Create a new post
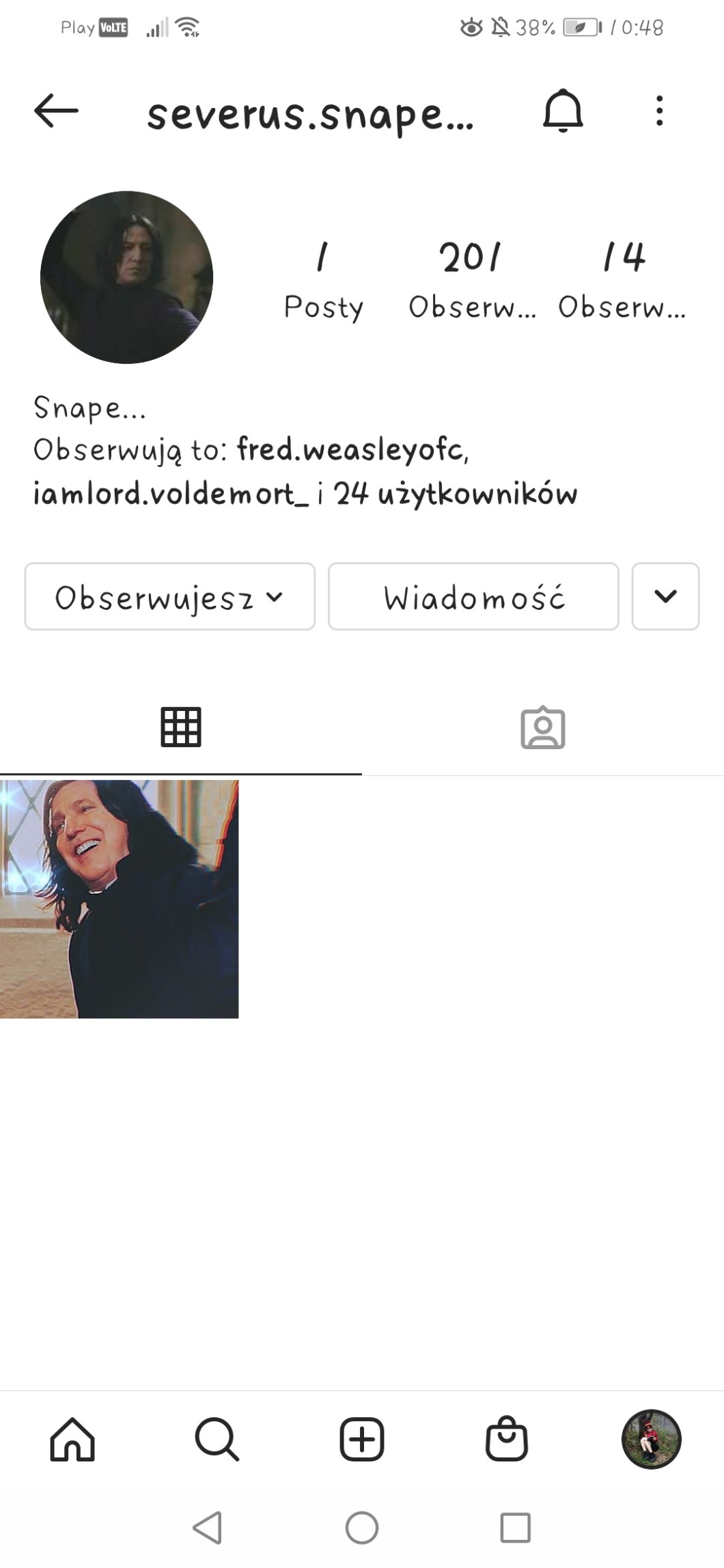724x1568 pixels. point(362,1439)
